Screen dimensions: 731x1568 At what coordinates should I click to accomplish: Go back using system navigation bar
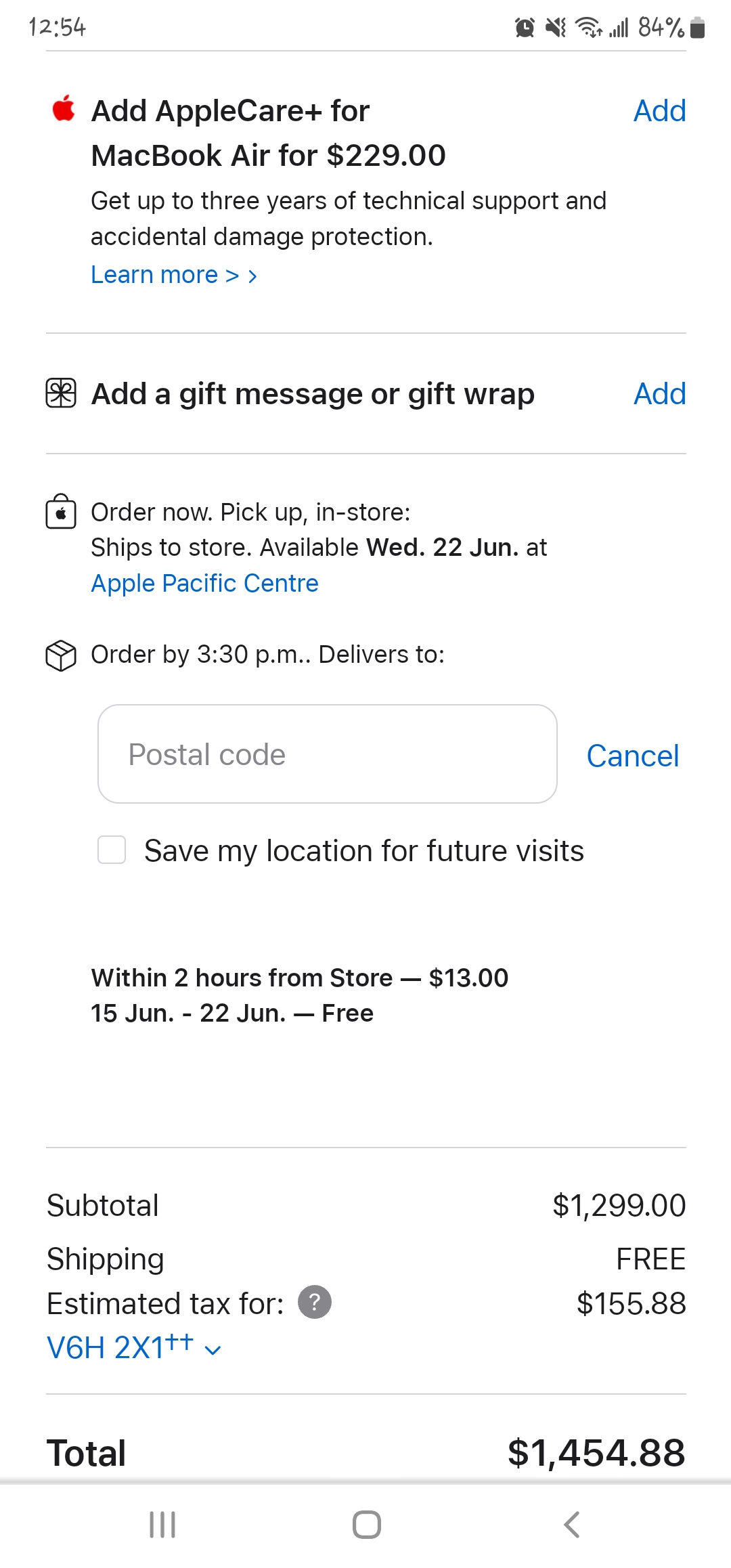pos(571,1525)
